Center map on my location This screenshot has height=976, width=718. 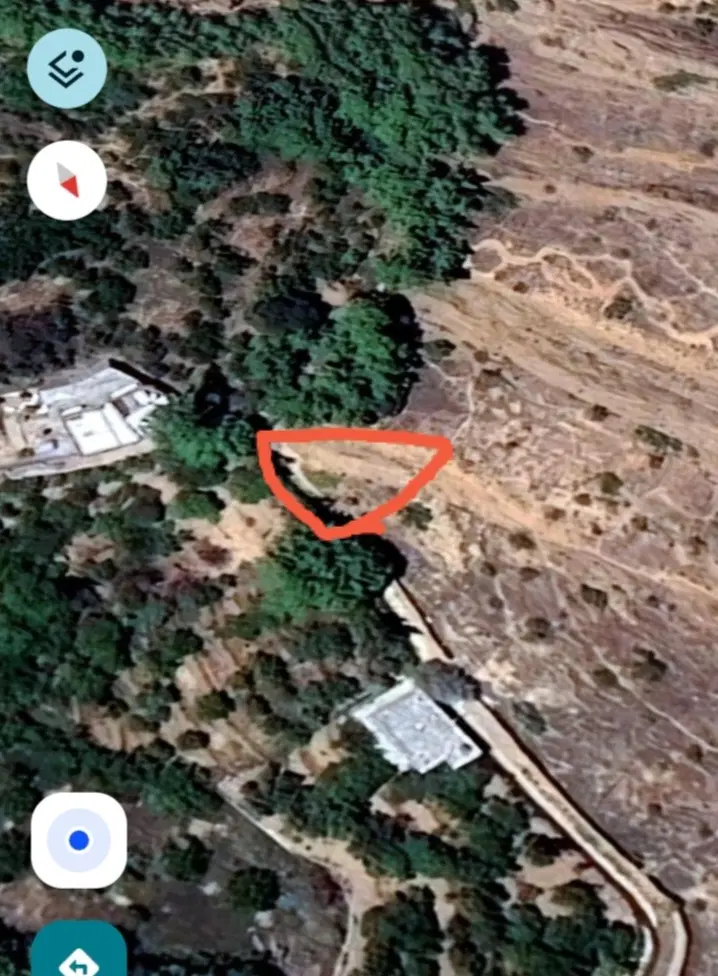coord(79,840)
